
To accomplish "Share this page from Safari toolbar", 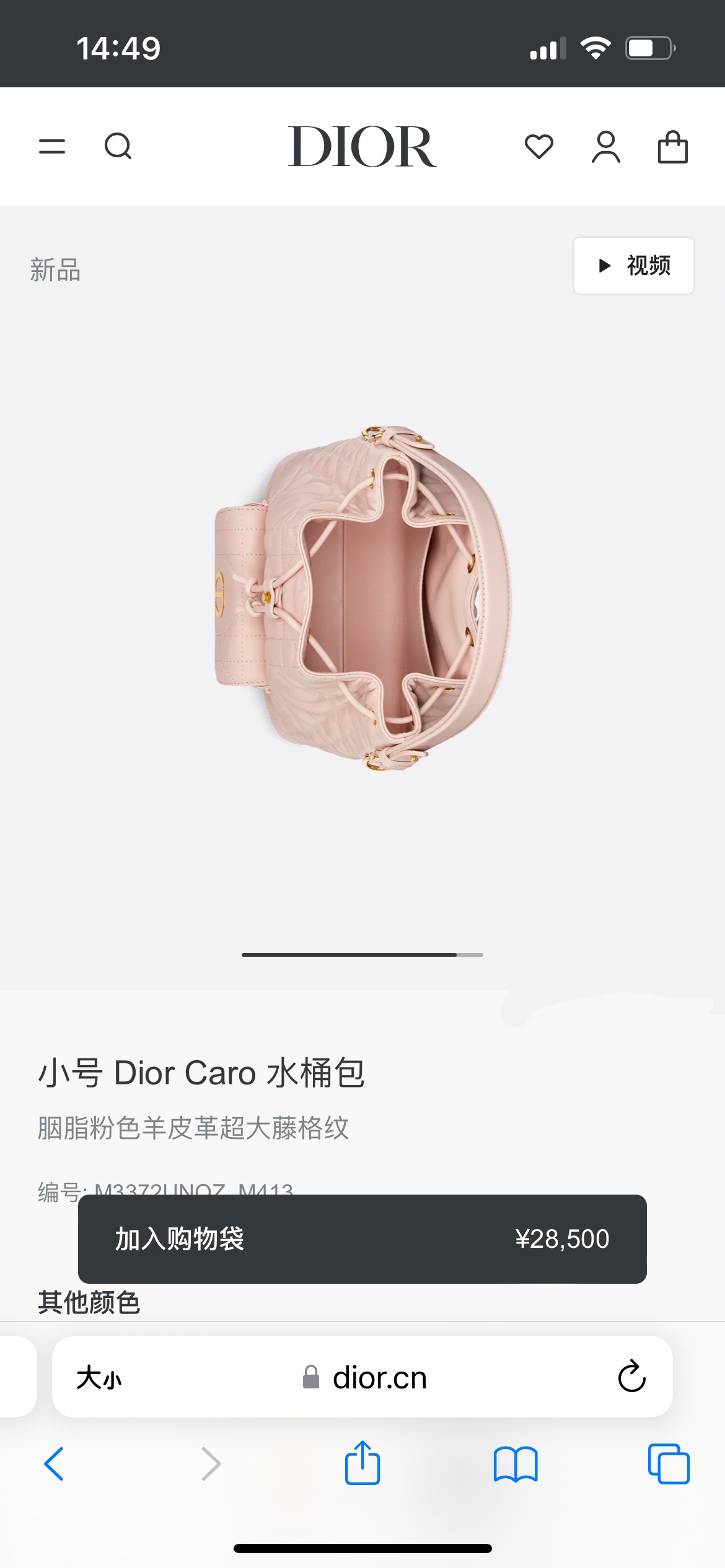I will (362, 1463).
